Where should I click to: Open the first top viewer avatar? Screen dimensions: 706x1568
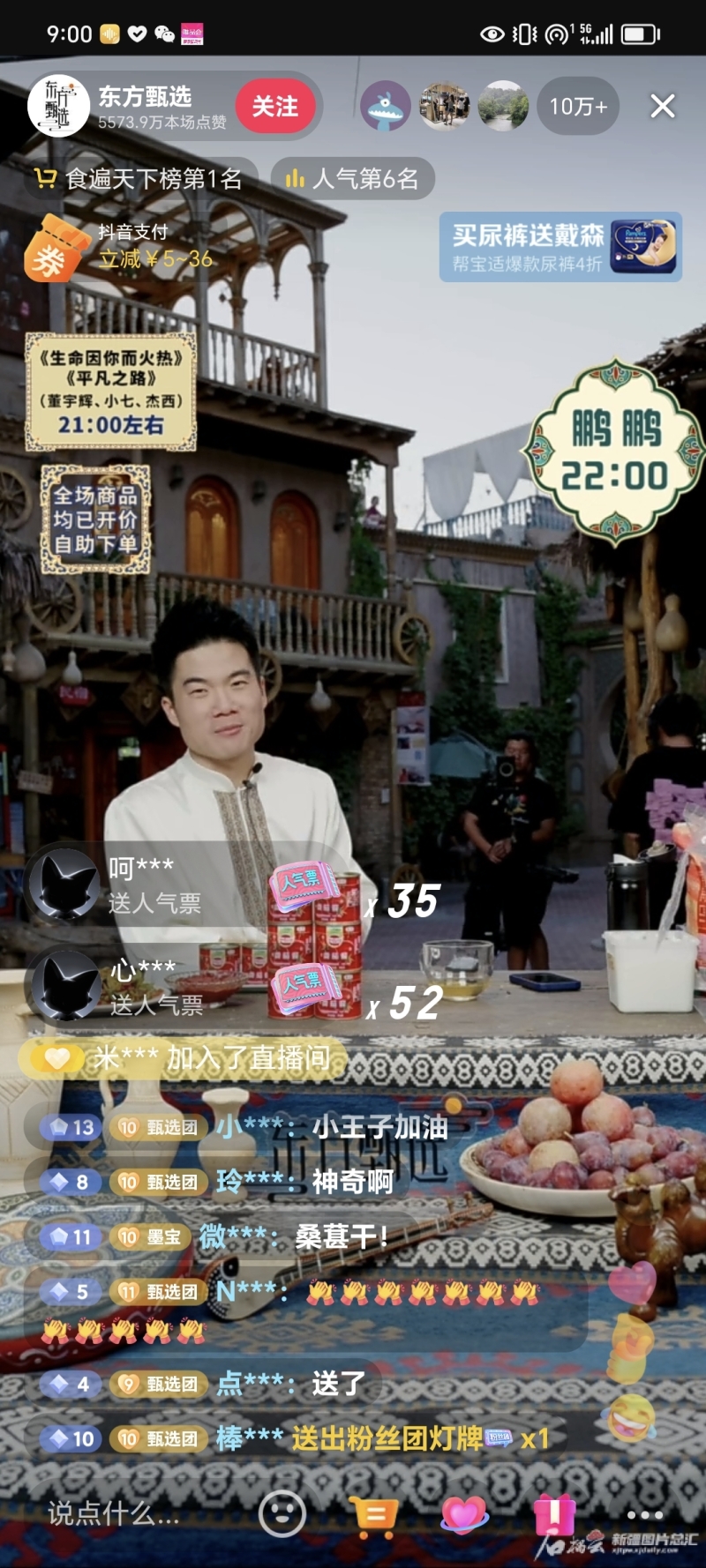tap(386, 107)
